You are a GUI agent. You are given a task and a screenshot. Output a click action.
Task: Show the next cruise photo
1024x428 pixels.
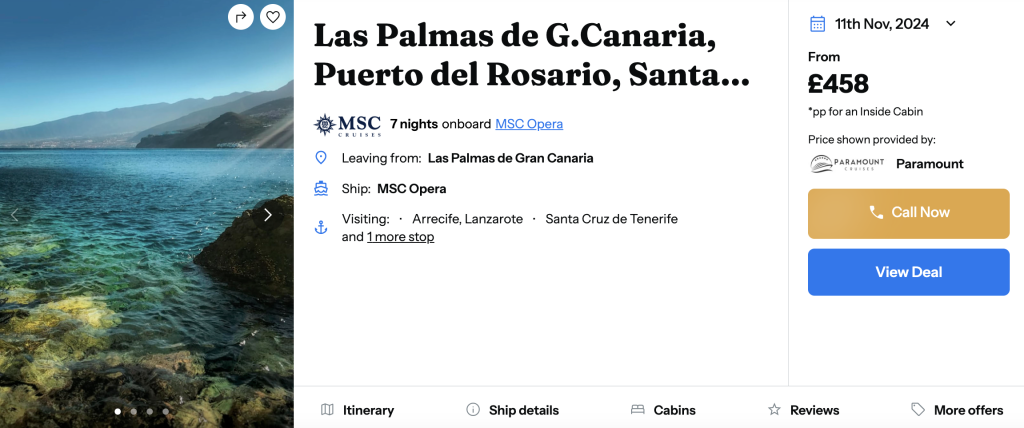pyautogui.click(x=268, y=214)
